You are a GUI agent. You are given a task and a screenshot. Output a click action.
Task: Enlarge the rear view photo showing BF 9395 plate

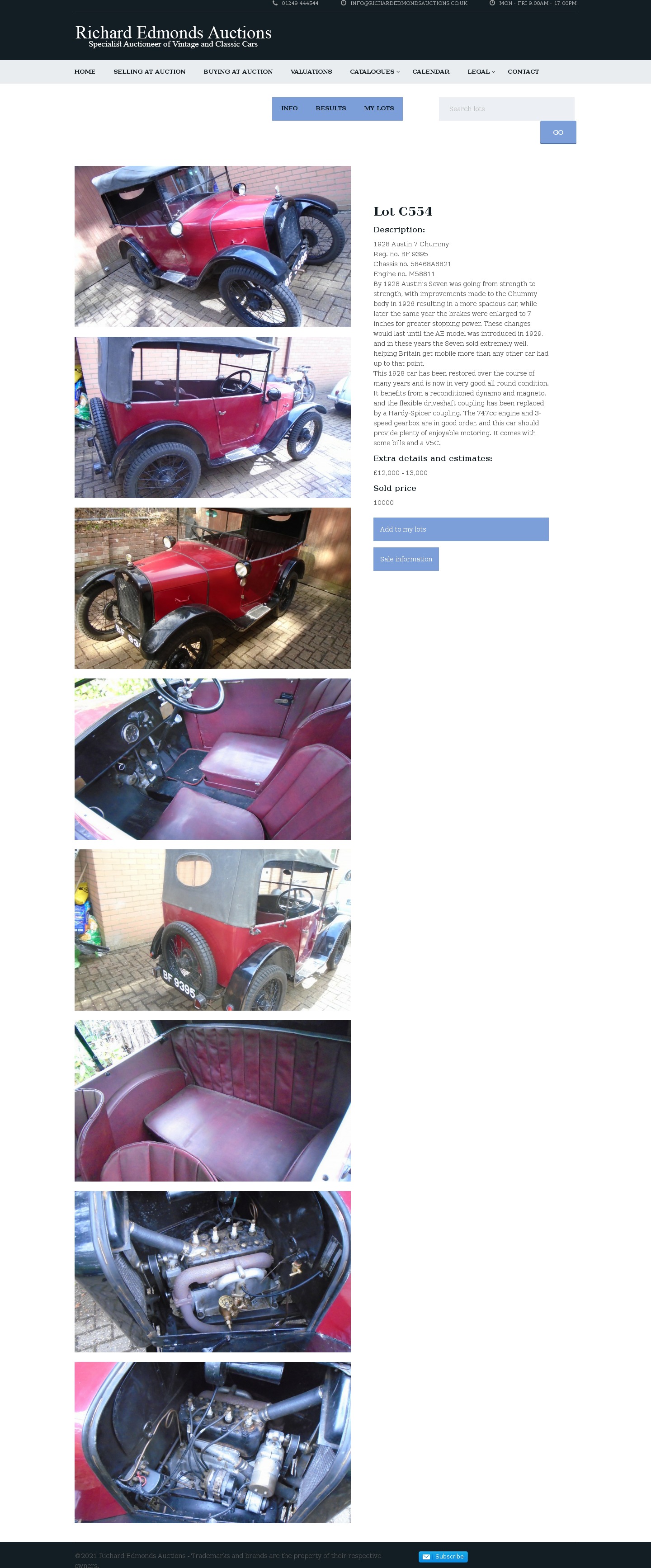[212, 929]
